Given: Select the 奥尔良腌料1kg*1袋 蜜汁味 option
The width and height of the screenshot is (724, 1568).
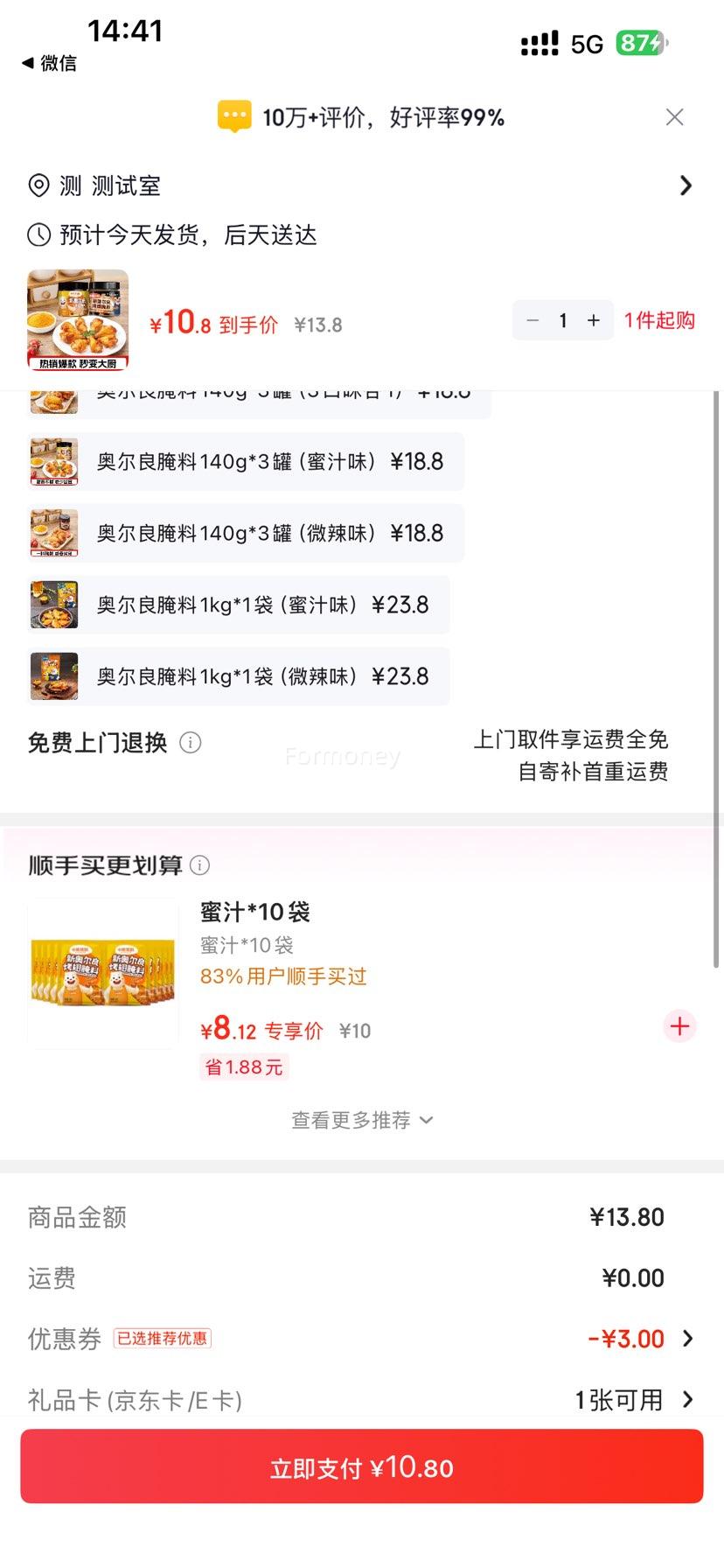Looking at the screenshot, I should point(236,604).
